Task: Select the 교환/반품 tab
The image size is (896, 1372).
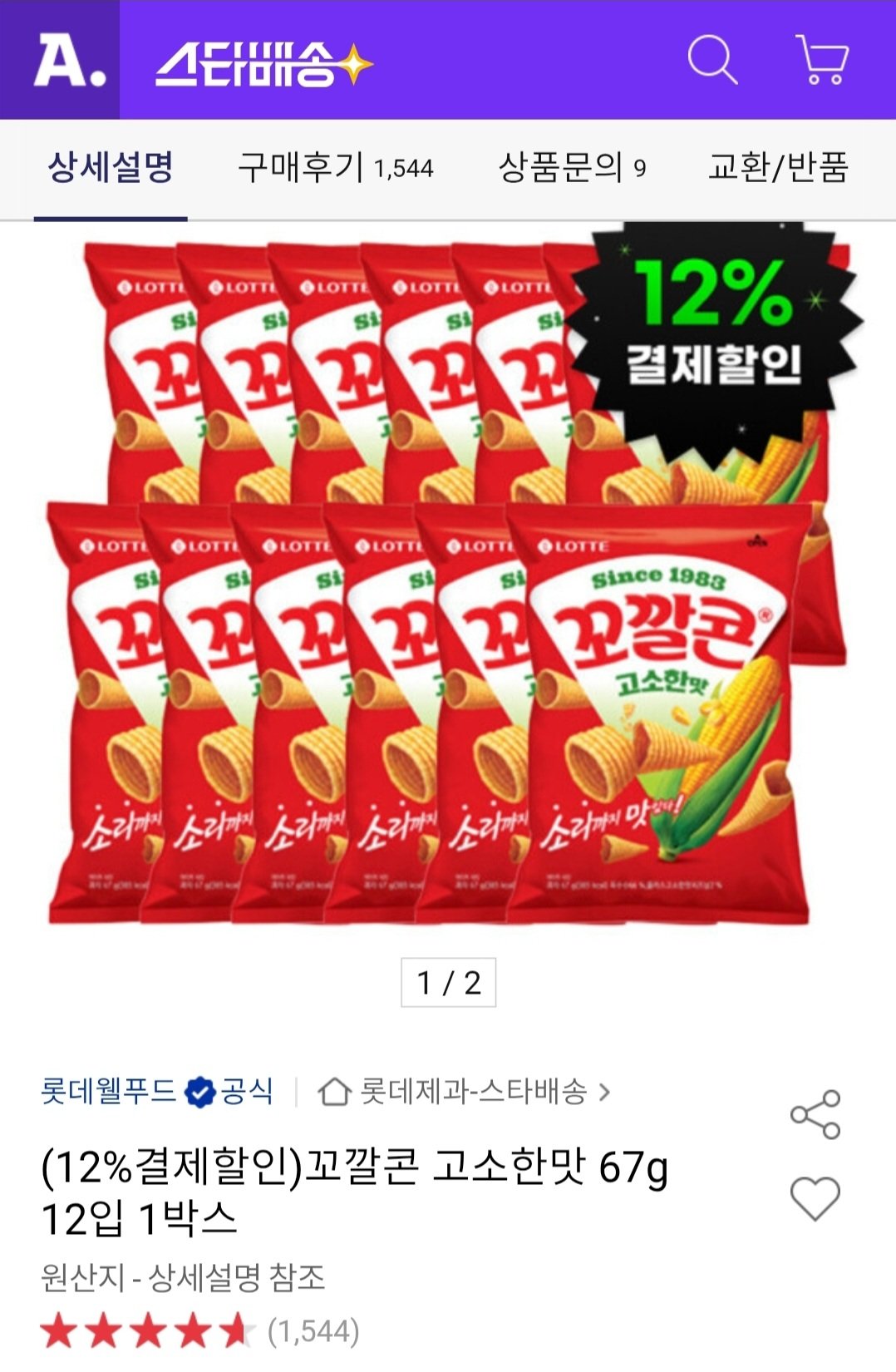Action: point(780,165)
